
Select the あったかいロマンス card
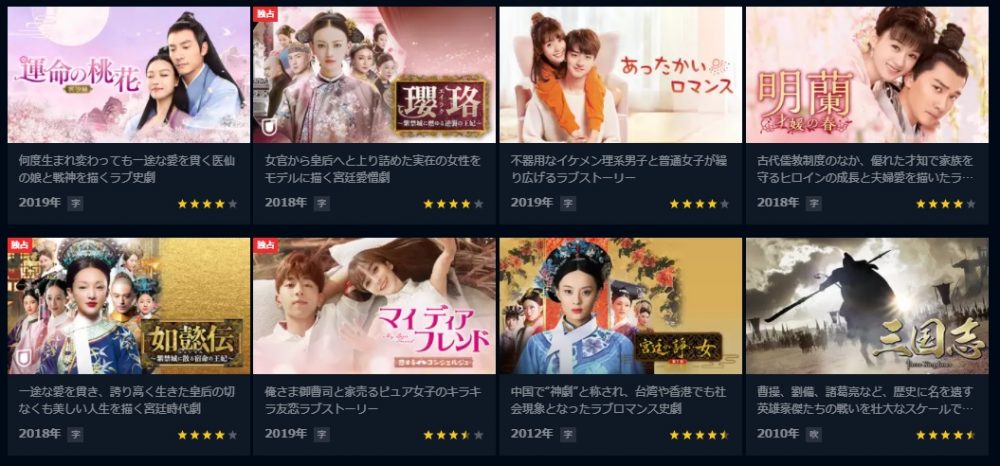click(620, 76)
